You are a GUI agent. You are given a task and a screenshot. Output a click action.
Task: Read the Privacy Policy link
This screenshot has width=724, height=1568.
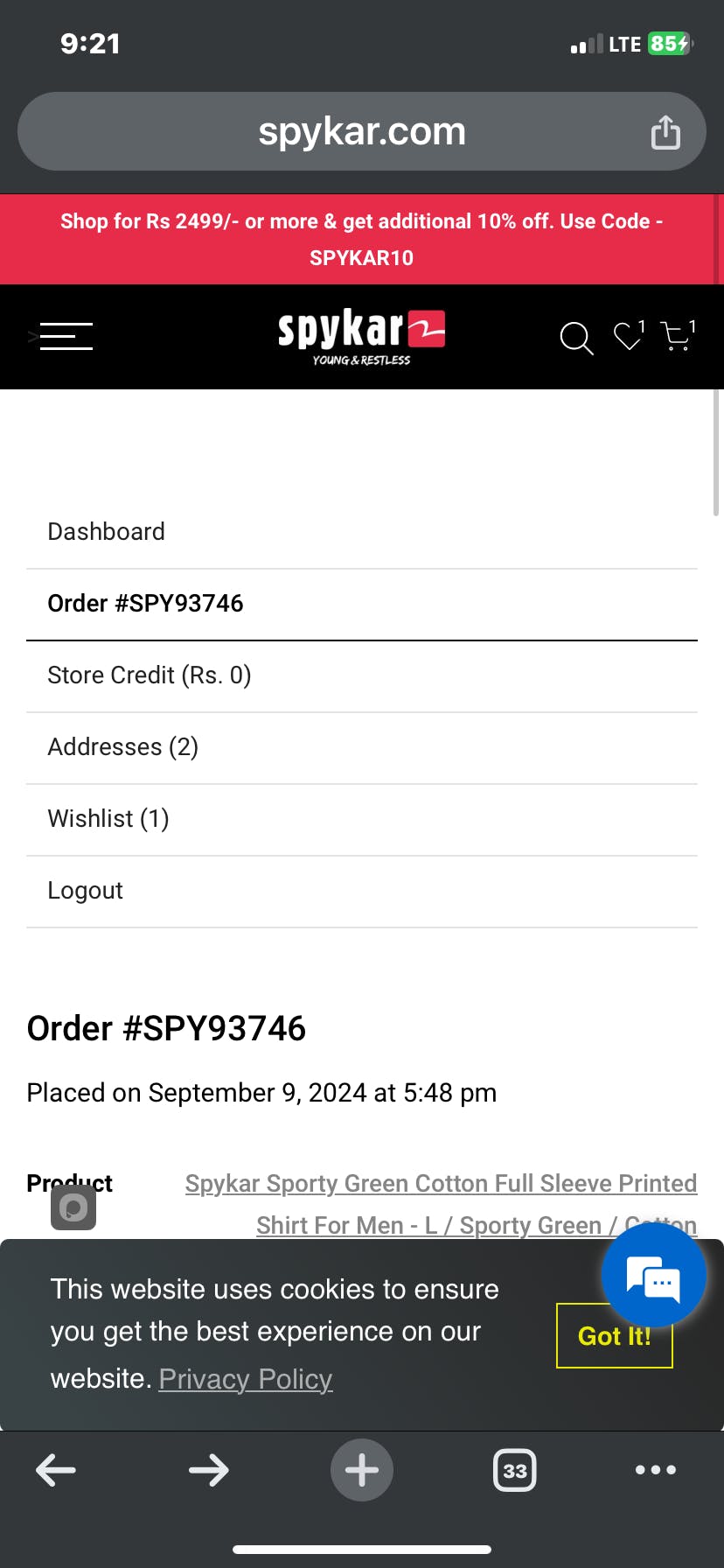click(246, 1379)
